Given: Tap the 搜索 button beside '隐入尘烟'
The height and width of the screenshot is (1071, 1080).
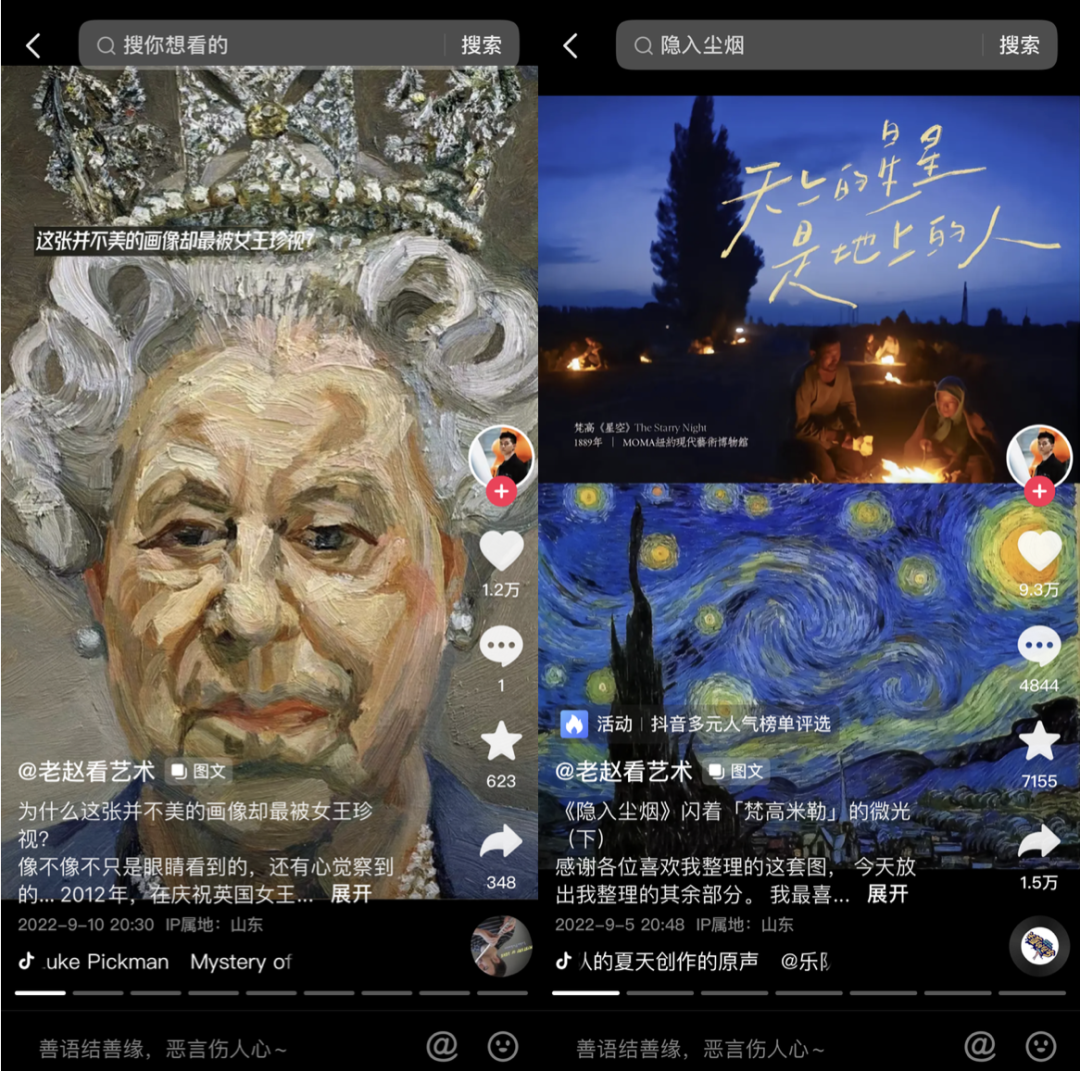Looking at the screenshot, I should tap(1019, 45).
